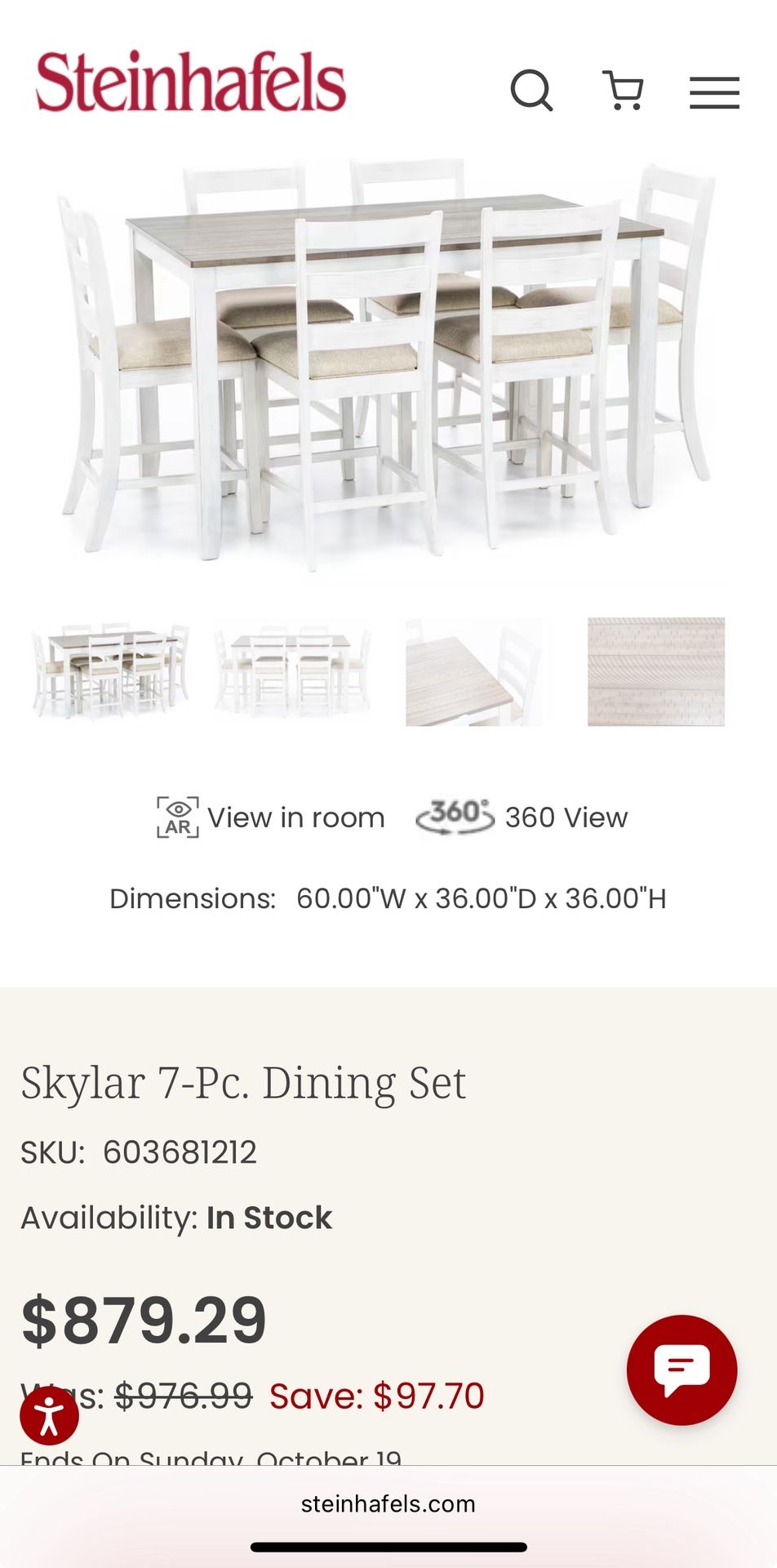Image resolution: width=777 pixels, height=1568 pixels.
Task: Open the shopping cart
Action: coord(624,90)
